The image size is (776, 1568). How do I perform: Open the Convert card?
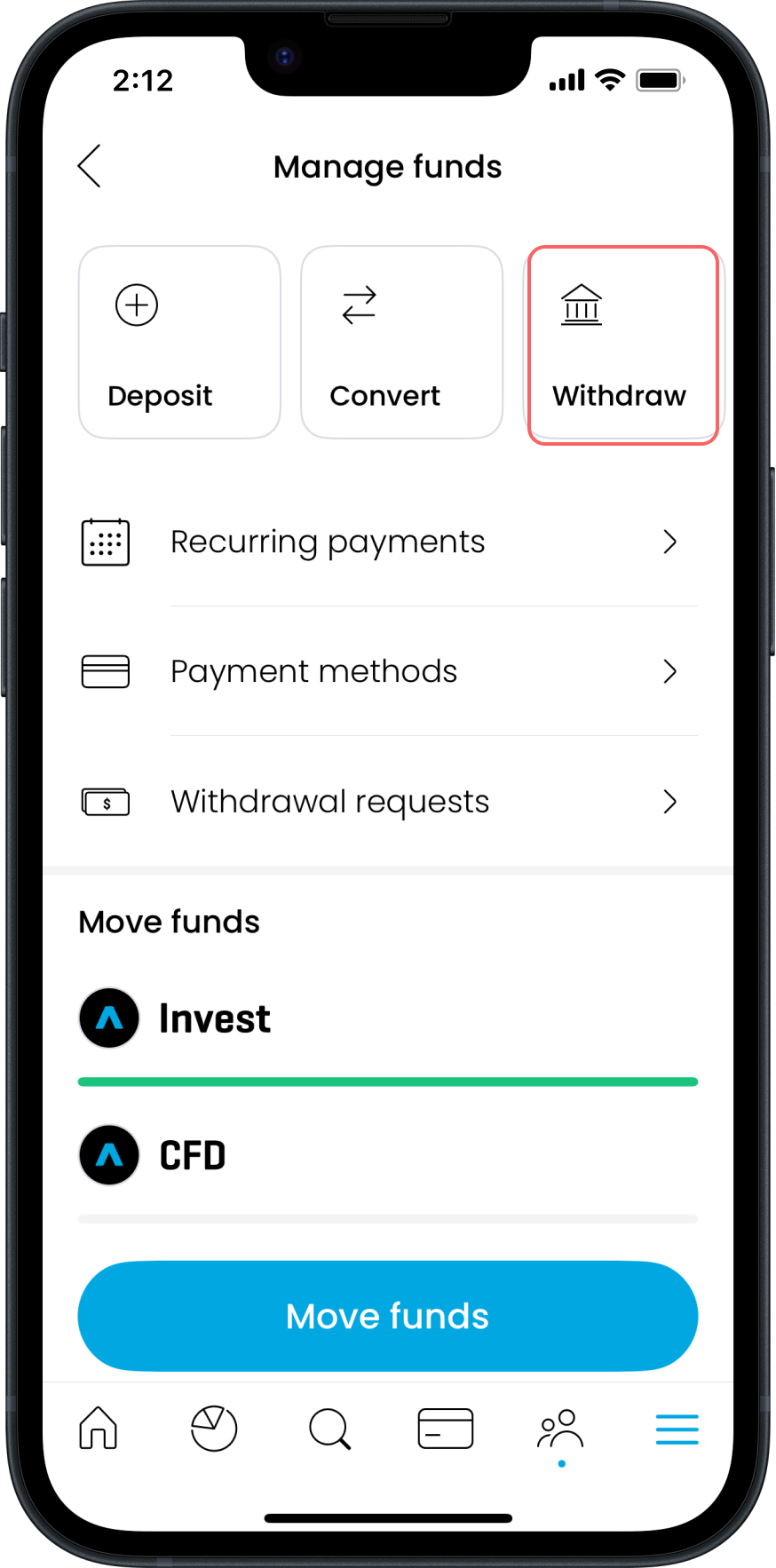pos(401,343)
